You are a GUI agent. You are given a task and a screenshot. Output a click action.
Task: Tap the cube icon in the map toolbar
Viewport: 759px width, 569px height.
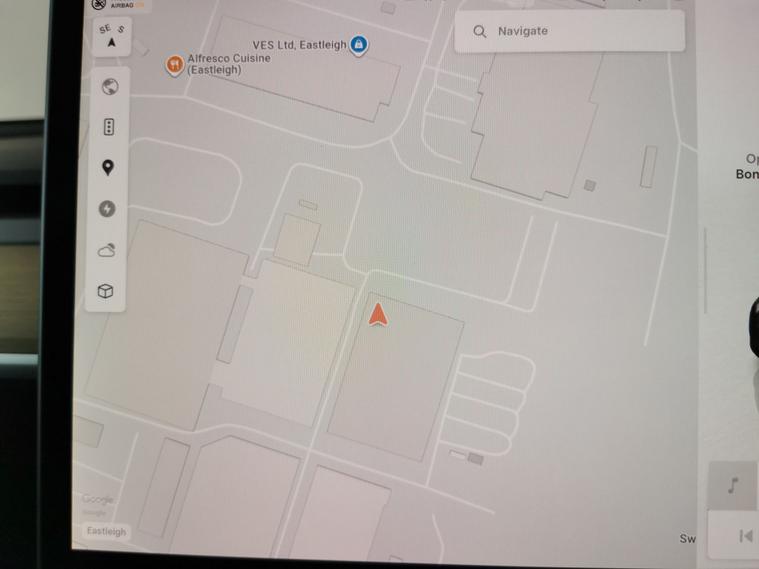click(x=106, y=291)
